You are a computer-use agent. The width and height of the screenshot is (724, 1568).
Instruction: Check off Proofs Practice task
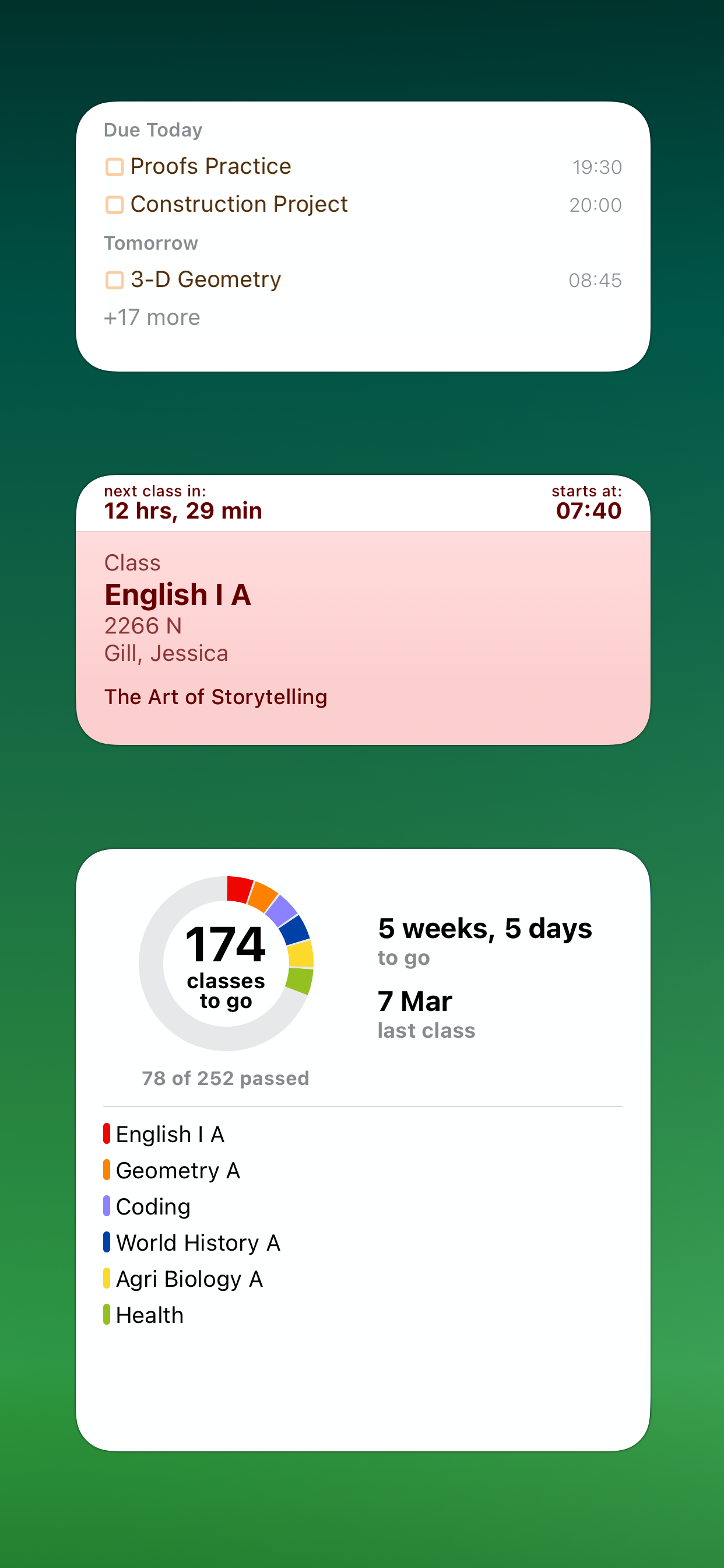point(114,167)
